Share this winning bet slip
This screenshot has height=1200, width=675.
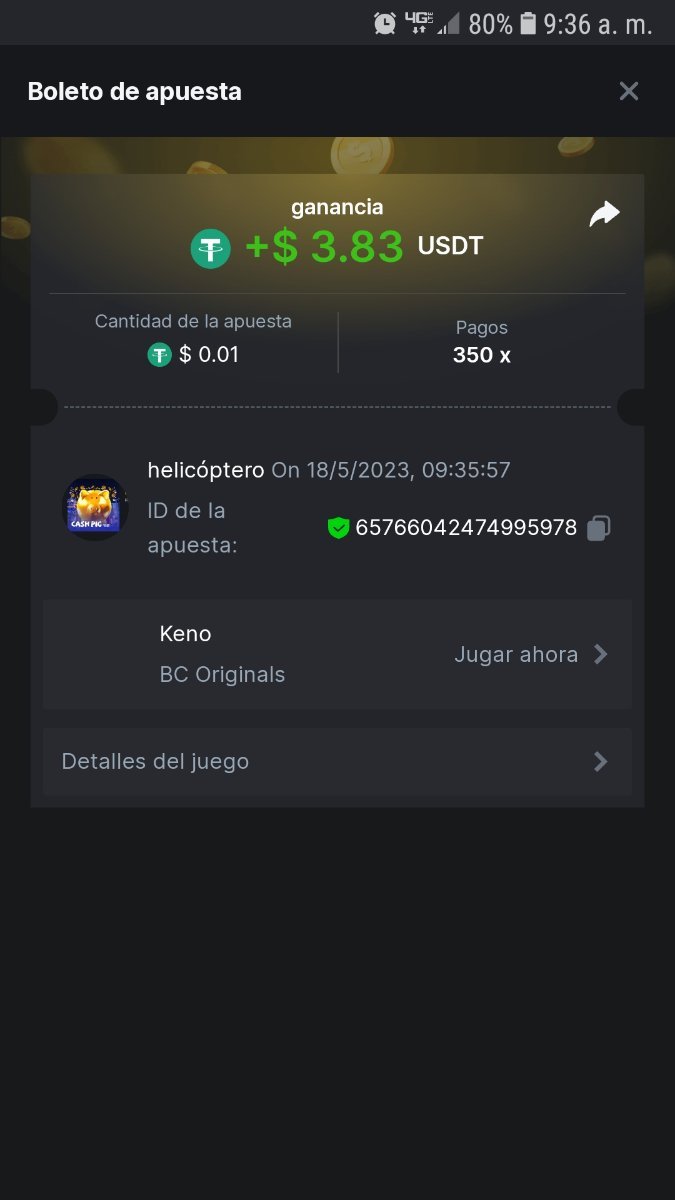pos(604,214)
